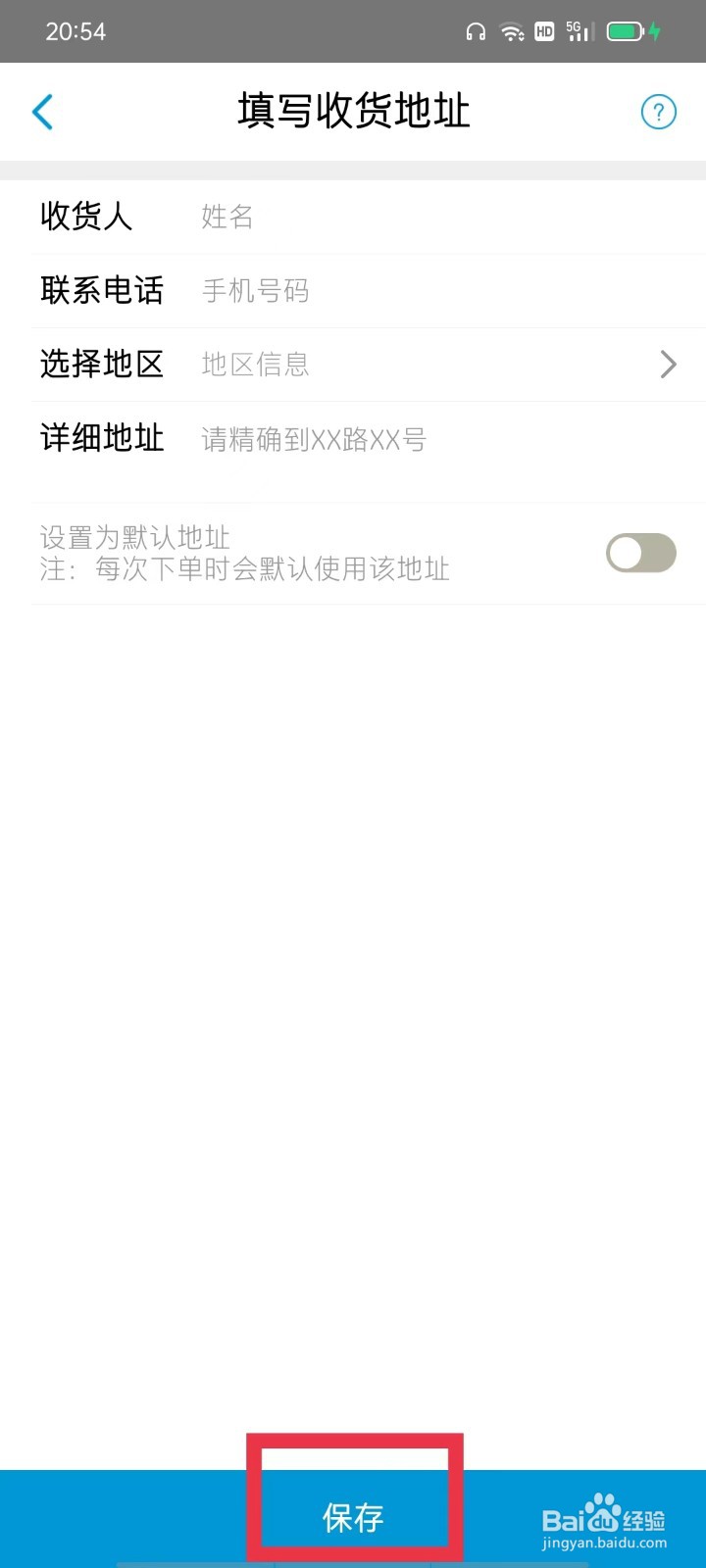Click the Wi-Fi icon in status bar
Screen dimensions: 706x1568
pos(511,30)
